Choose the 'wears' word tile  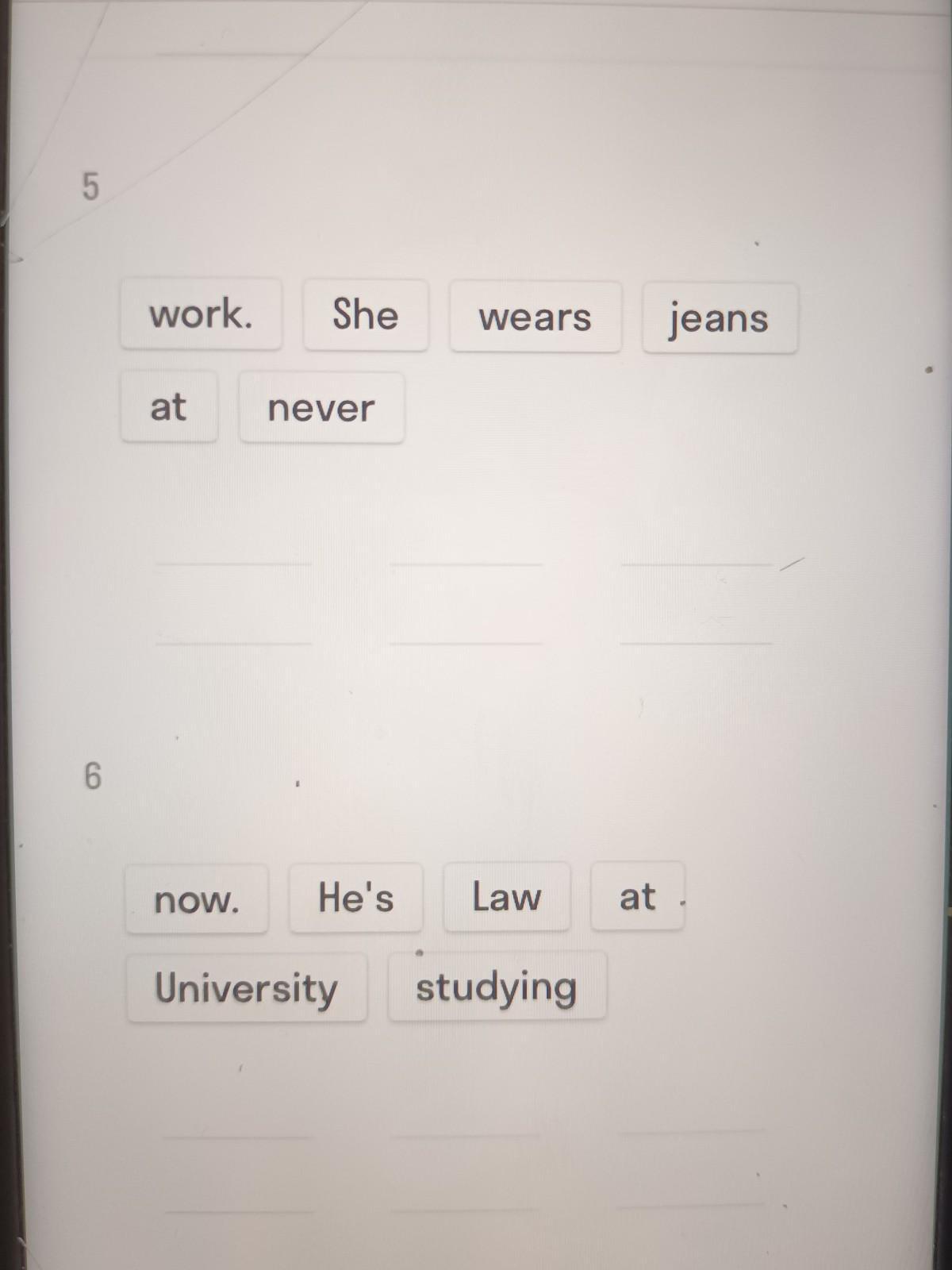[535, 317]
